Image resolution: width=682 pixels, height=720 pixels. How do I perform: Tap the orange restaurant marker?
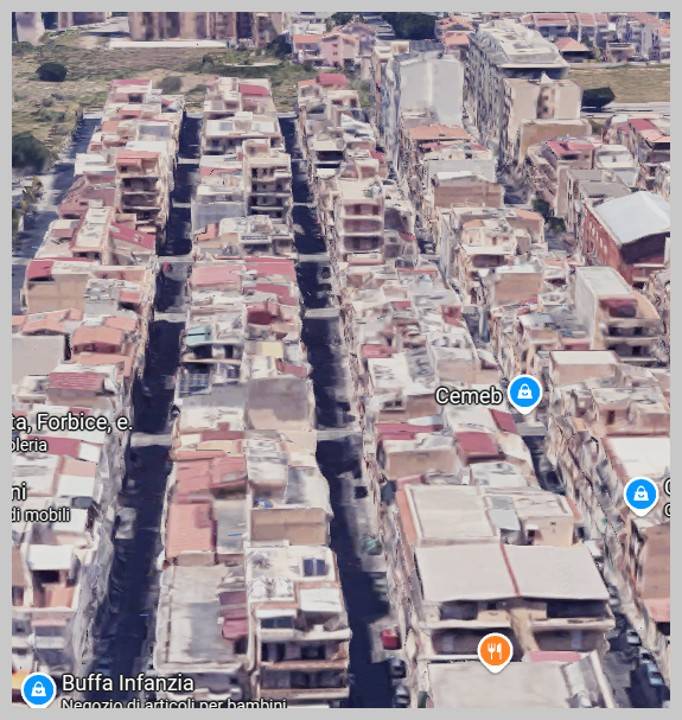click(x=494, y=651)
